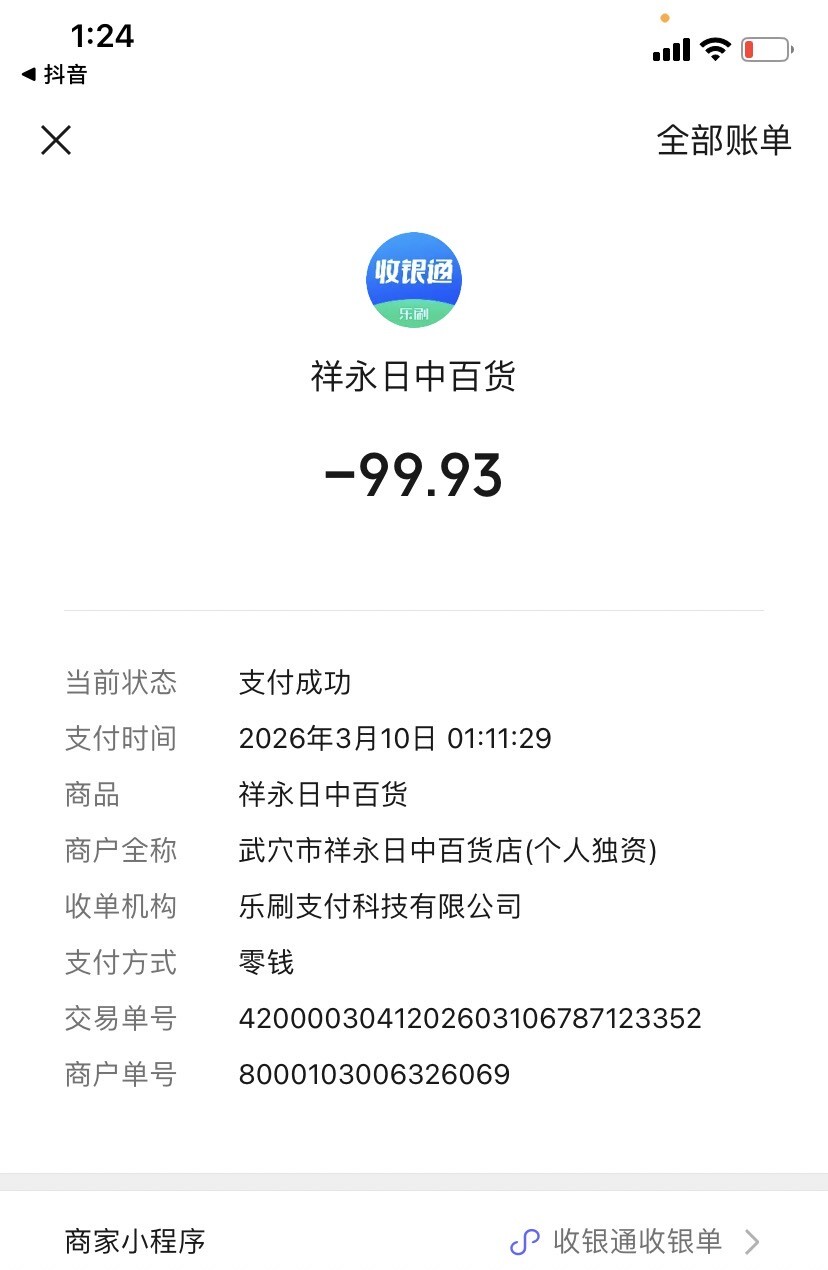Open 全部账单 all bills
This screenshot has height=1270, width=828.
(x=723, y=140)
